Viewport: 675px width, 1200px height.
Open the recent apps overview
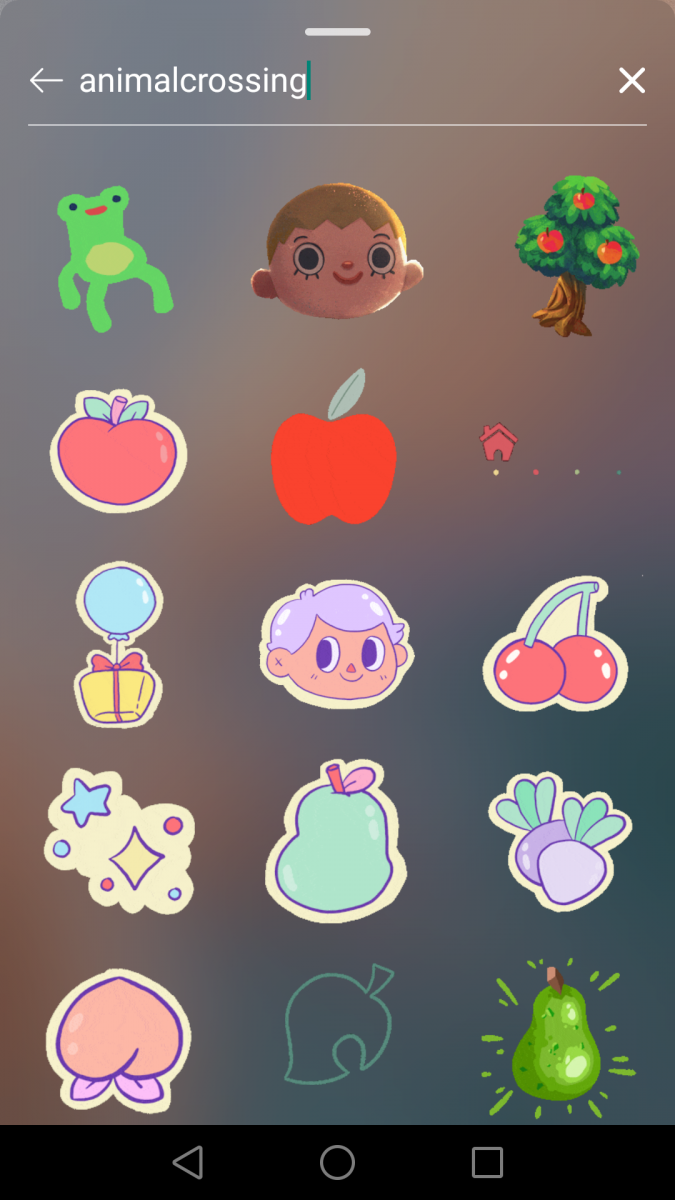click(x=487, y=1162)
